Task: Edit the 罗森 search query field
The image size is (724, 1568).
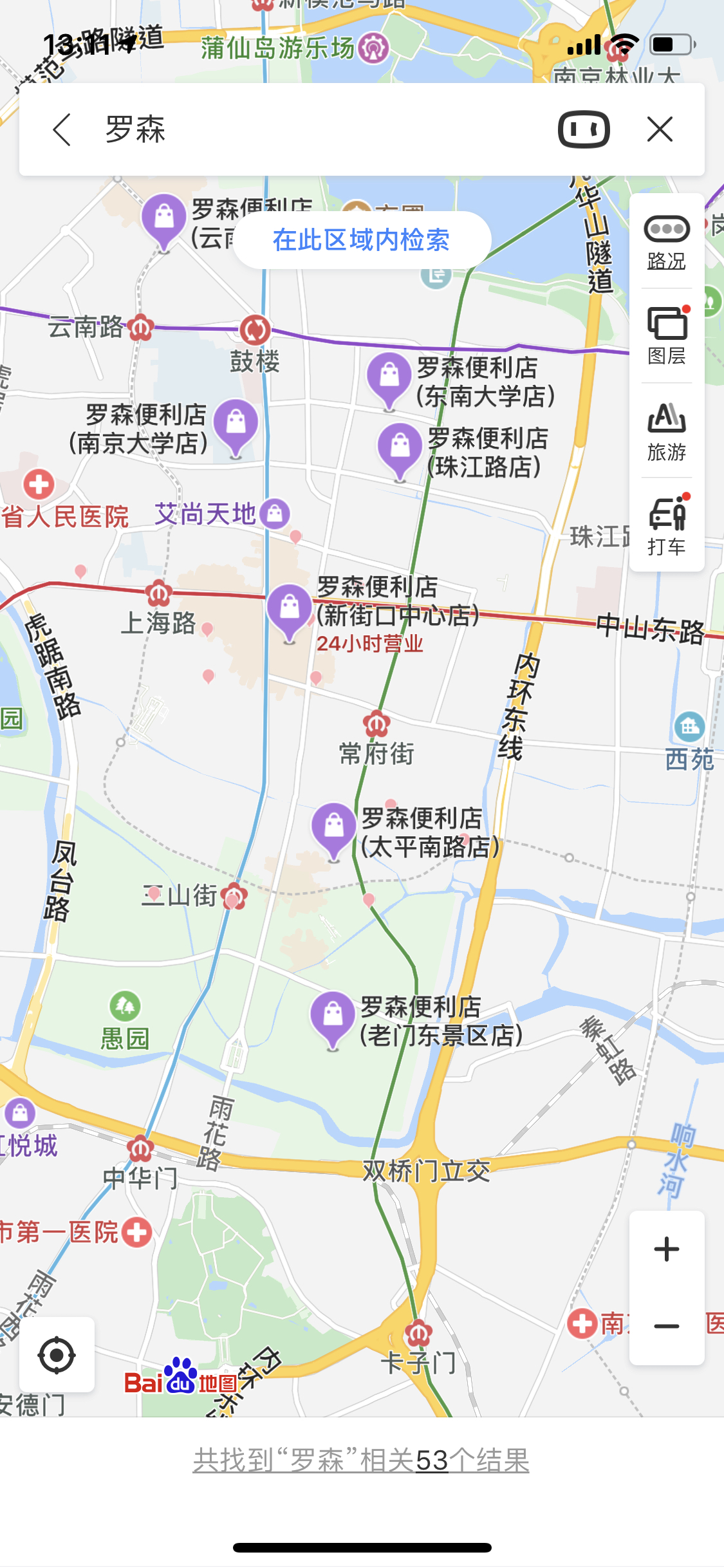Action: coord(322,129)
